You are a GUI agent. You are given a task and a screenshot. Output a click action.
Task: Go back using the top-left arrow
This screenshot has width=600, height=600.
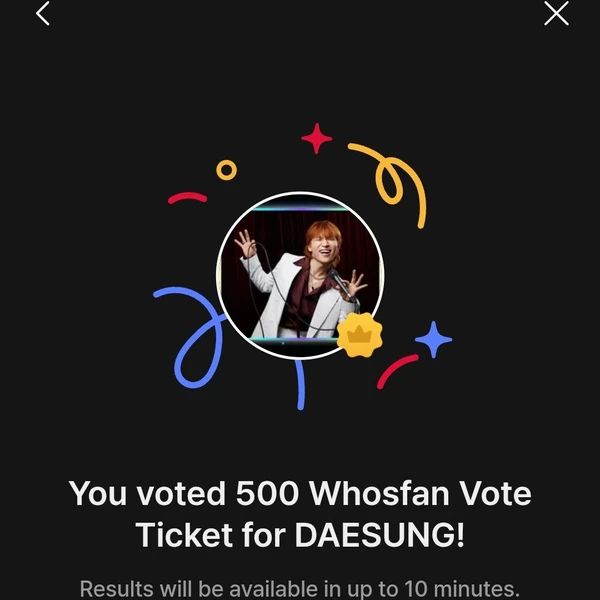pyautogui.click(x=42, y=13)
